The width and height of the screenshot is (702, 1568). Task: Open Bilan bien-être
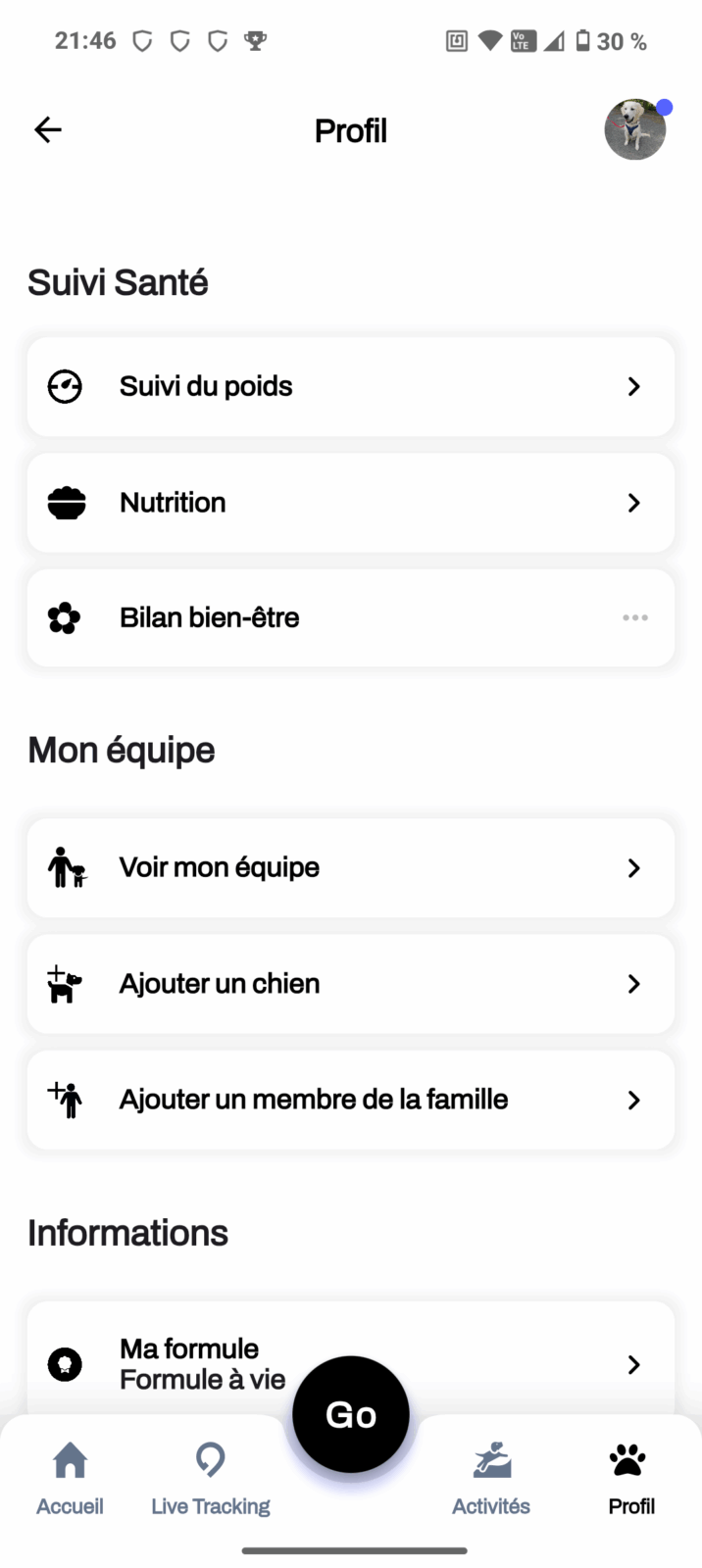[350, 618]
